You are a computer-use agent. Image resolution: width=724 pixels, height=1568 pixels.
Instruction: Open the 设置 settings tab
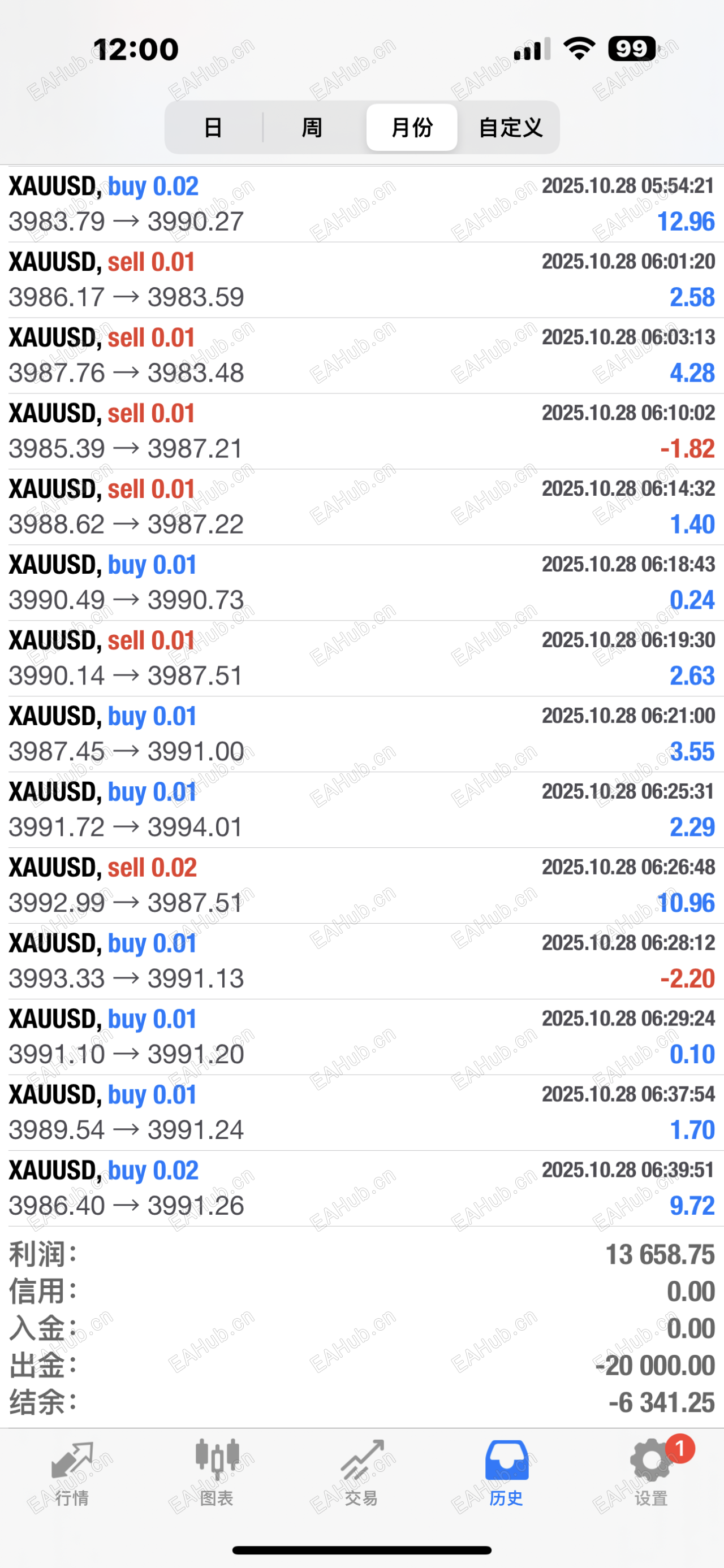pyautogui.click(x=651, y=1473)
